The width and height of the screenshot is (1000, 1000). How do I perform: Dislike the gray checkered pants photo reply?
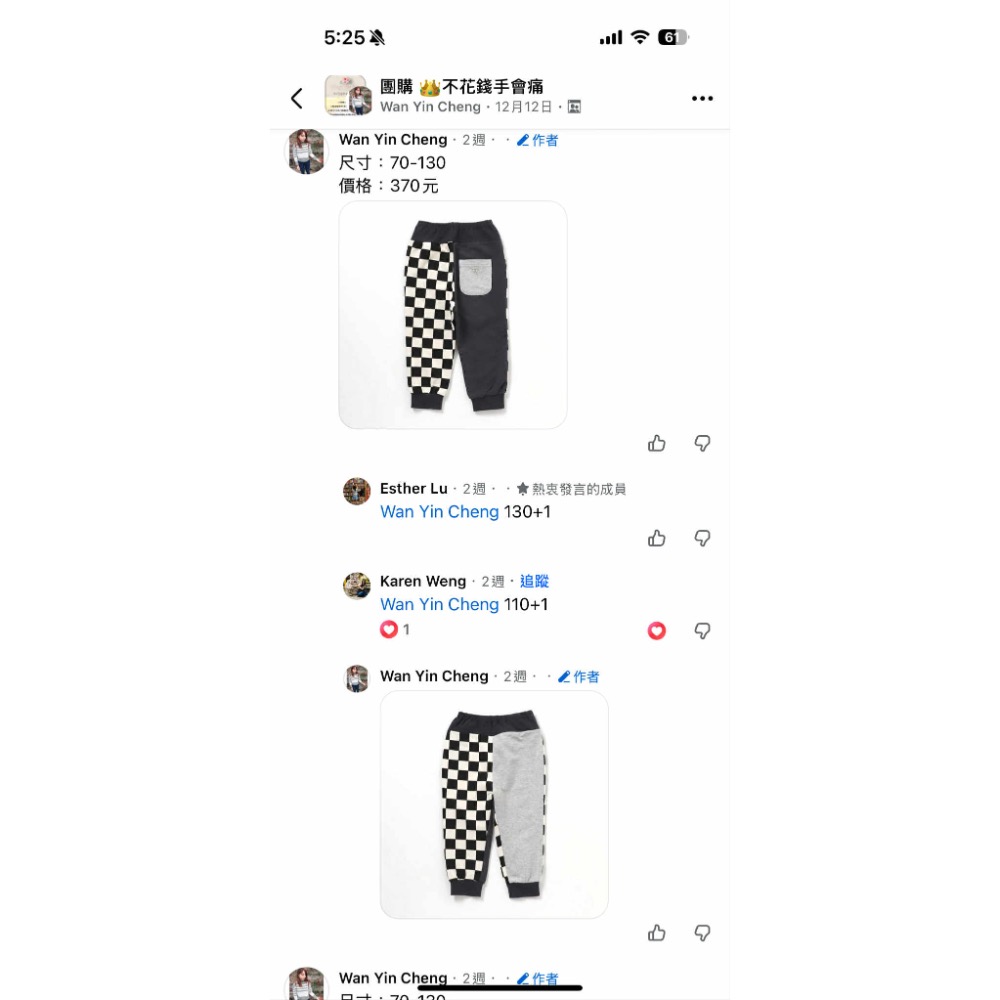pos(703,933)
